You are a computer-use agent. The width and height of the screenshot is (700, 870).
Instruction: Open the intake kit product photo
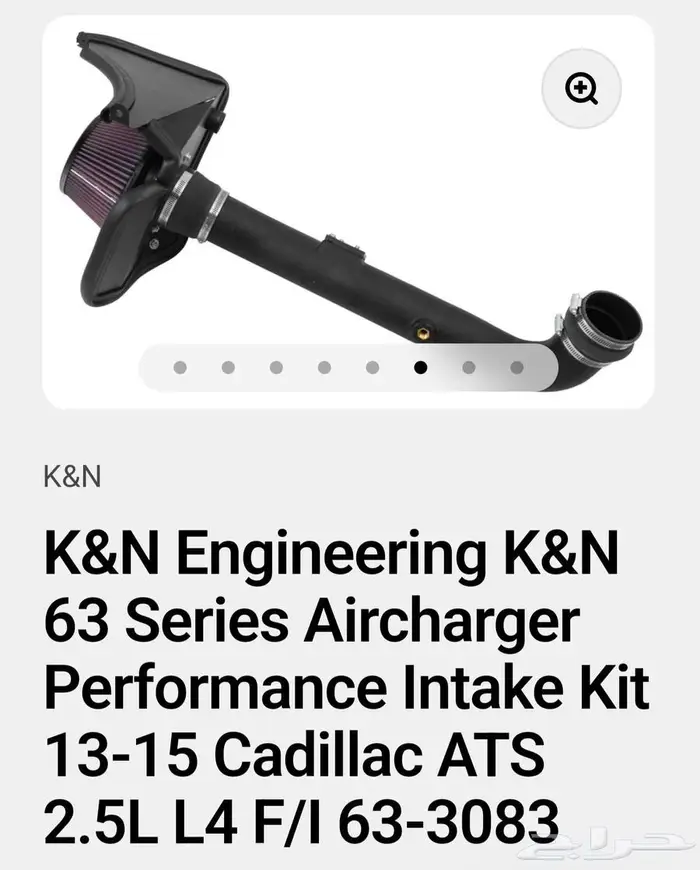(340, 210)
